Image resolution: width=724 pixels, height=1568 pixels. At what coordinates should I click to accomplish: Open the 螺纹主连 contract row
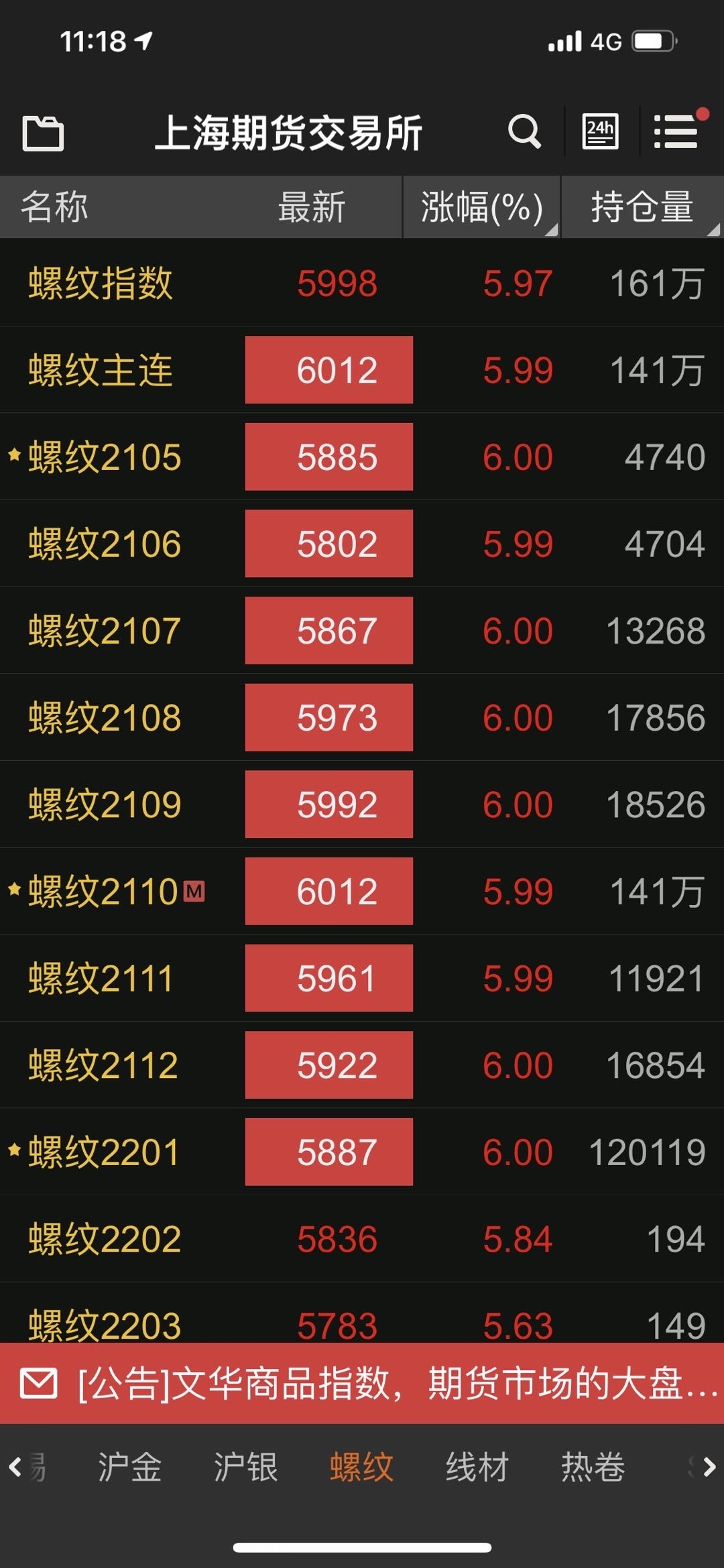(362, 370)
